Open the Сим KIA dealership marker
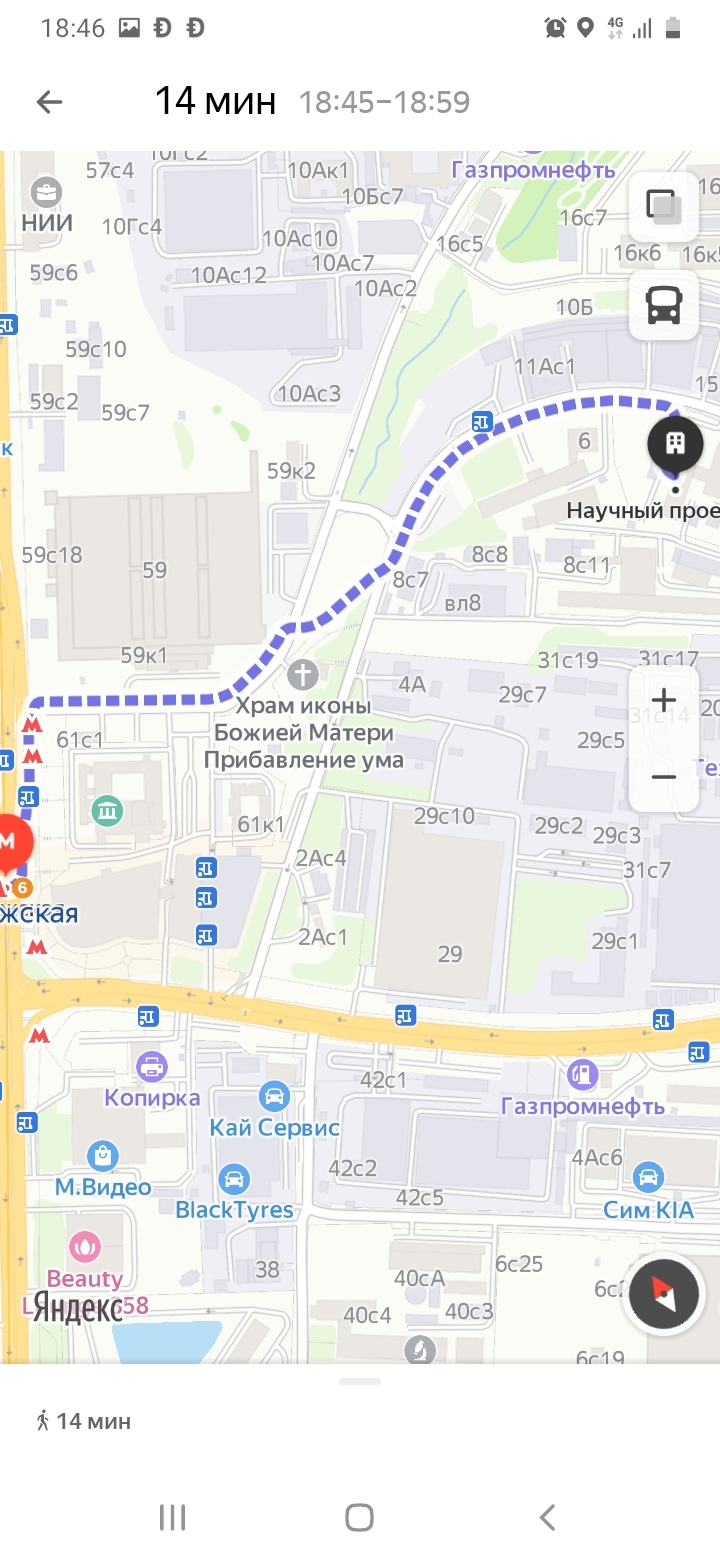The image size is (720, 1560). [648, 1177]
